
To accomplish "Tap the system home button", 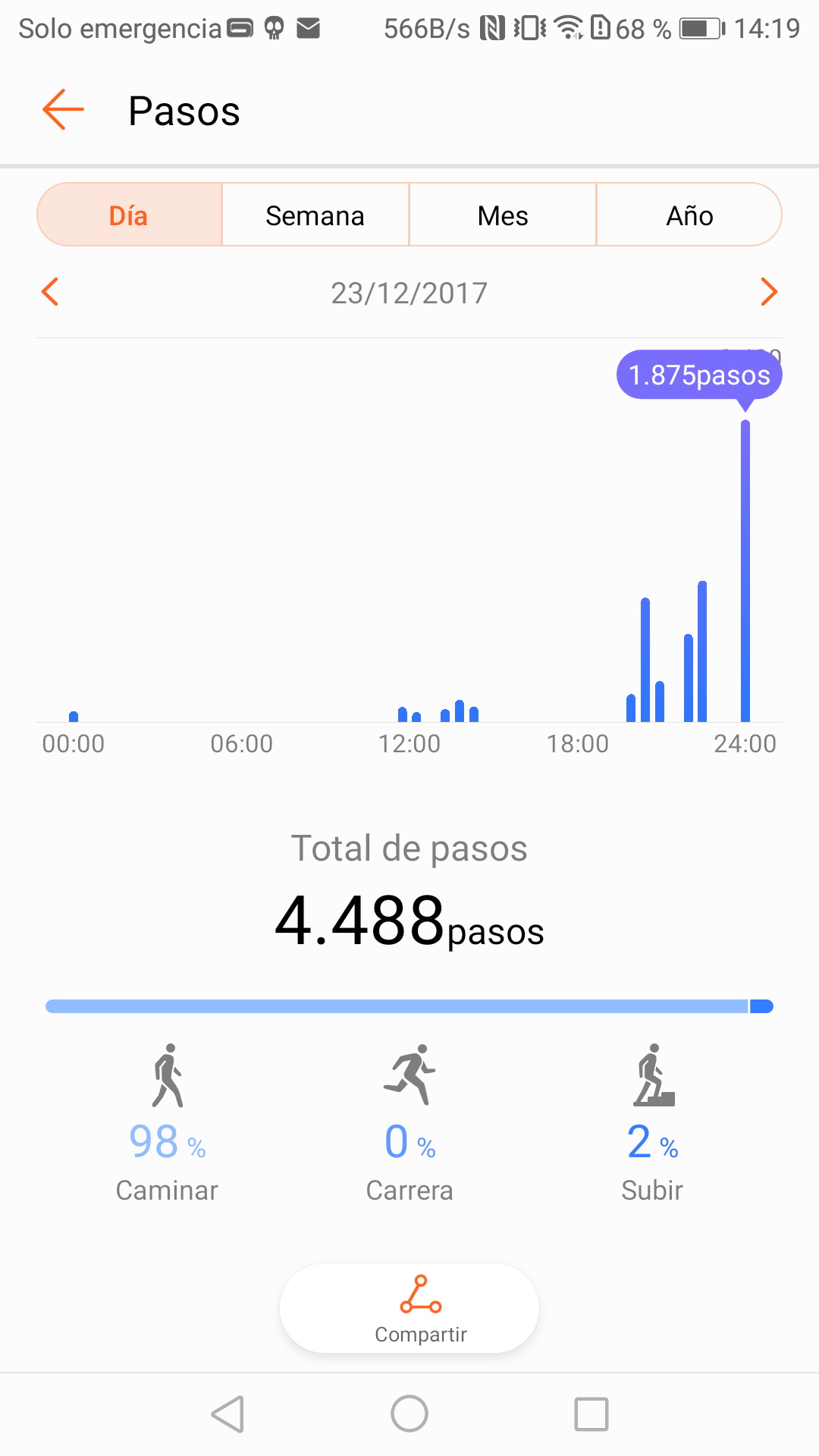I will point(409,1414).
